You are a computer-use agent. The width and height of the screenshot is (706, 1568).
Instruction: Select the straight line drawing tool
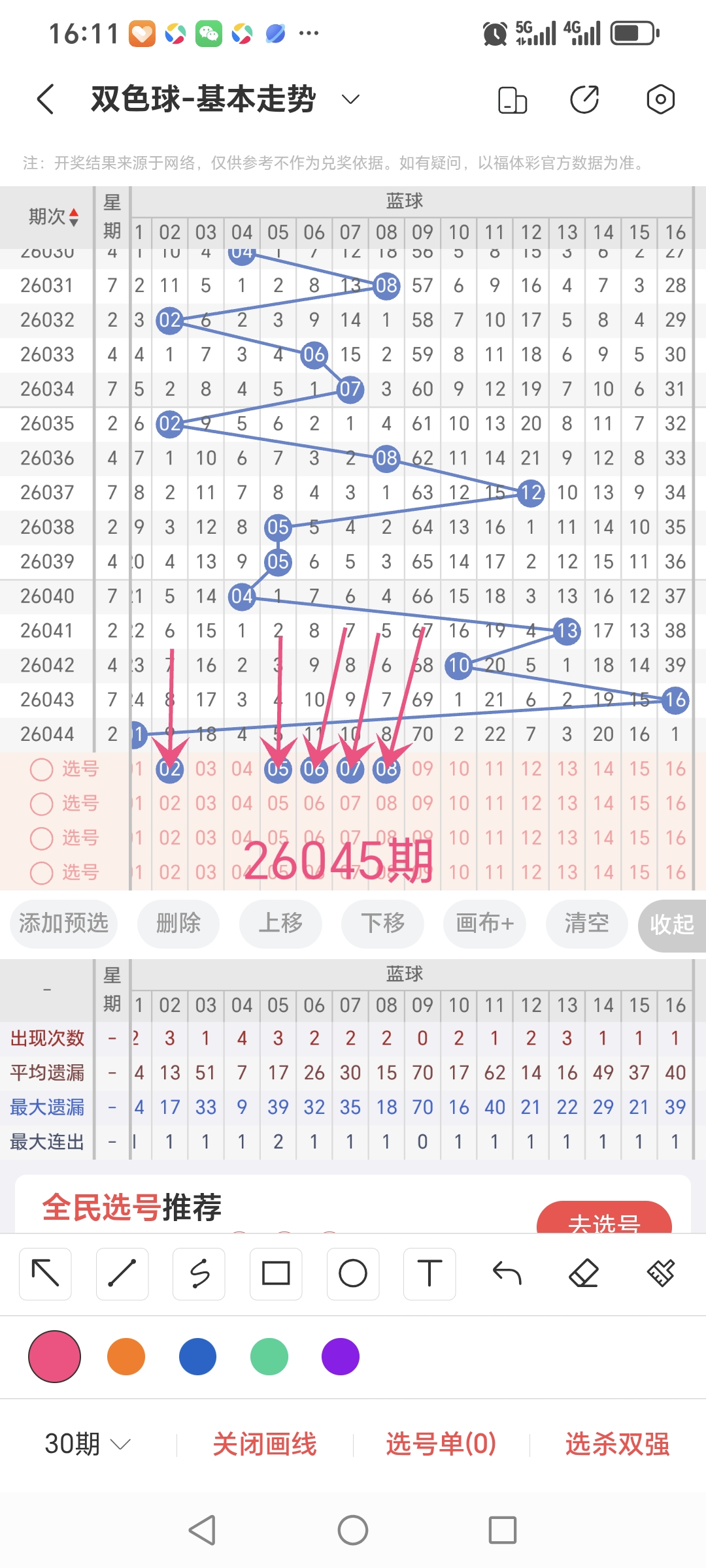pos(122,1274)
